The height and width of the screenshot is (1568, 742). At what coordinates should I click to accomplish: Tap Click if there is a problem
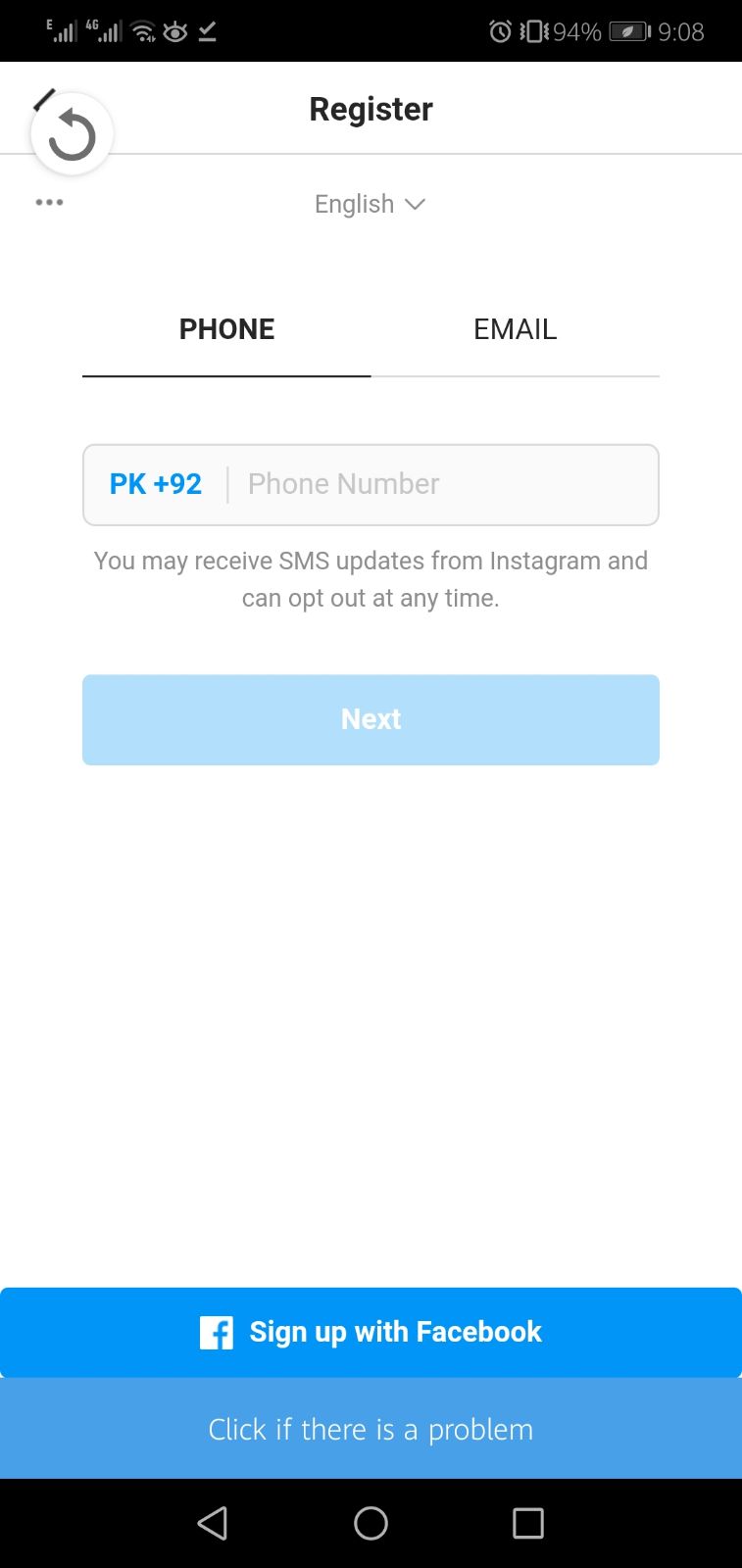coord(371,1429)
